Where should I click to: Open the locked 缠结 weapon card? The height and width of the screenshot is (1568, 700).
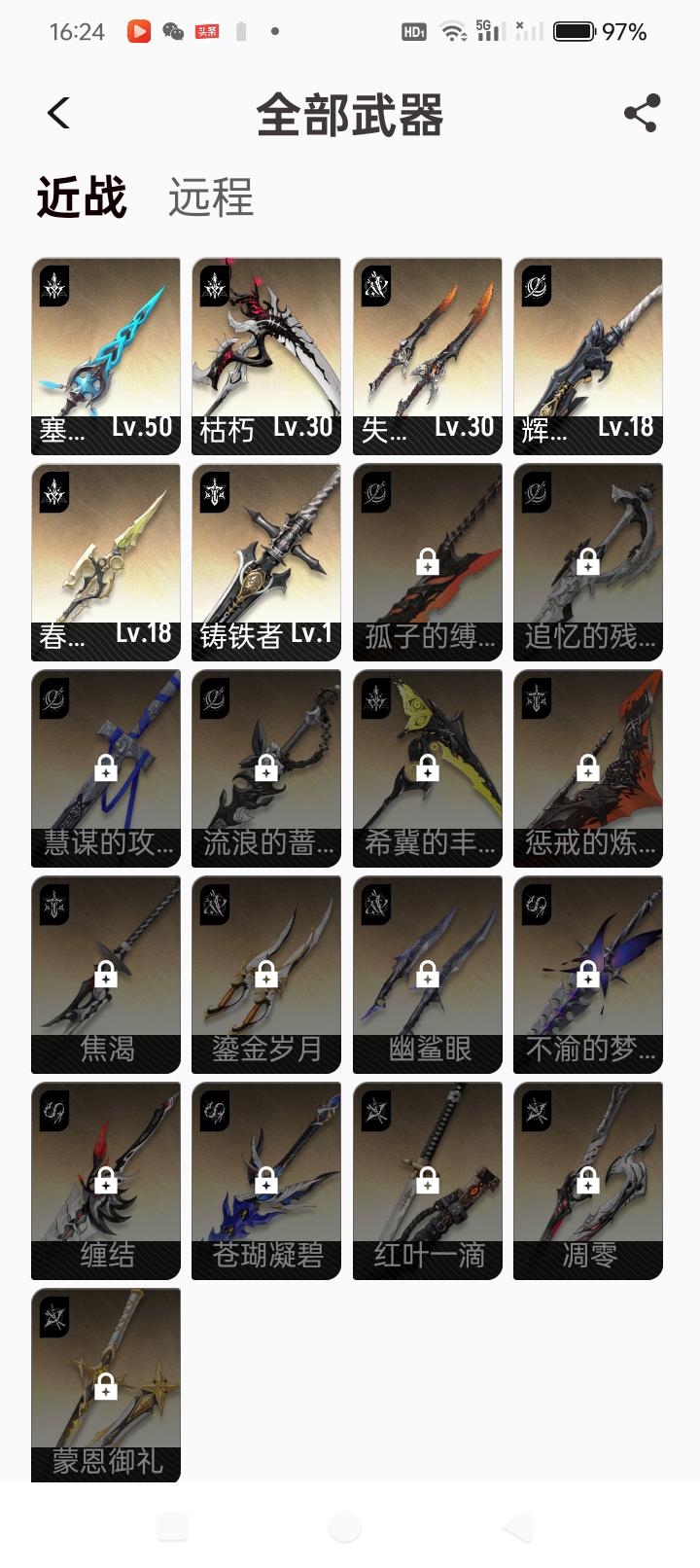click(x=106, y=1180)
